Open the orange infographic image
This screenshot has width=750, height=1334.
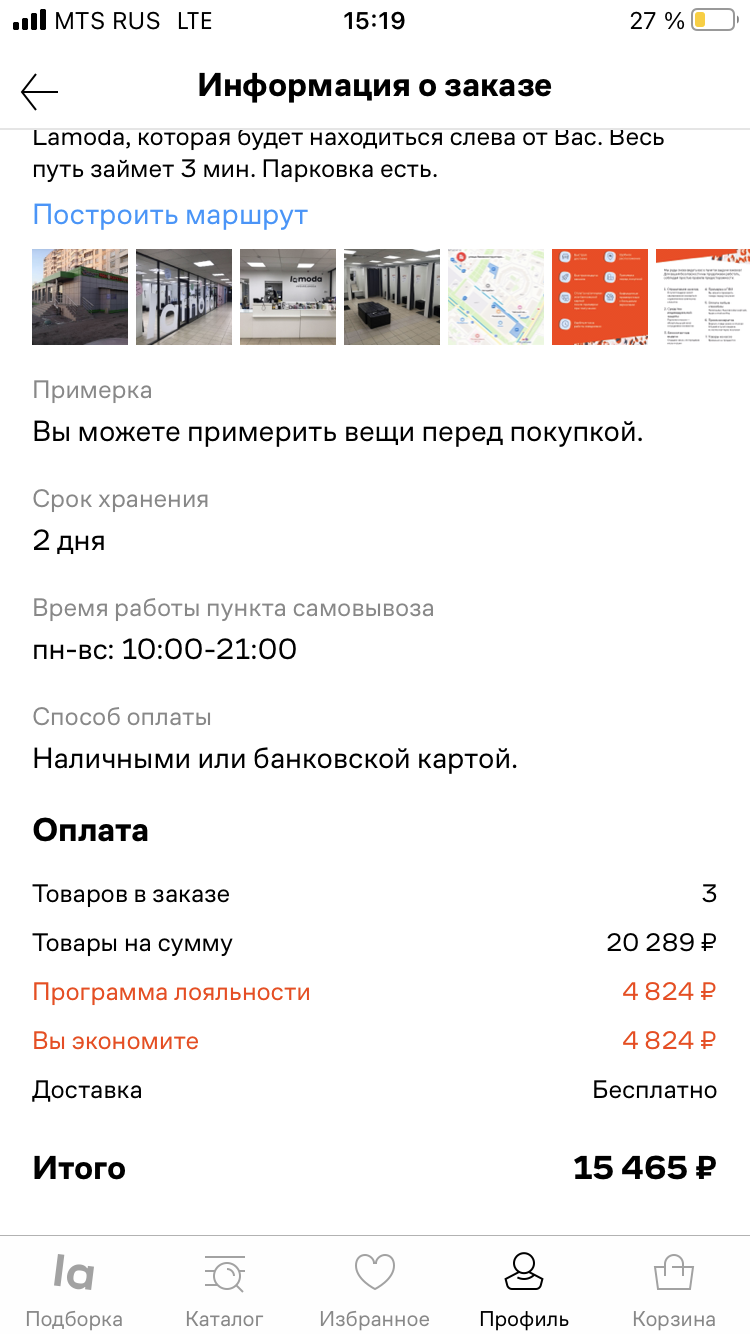point(600,297)
